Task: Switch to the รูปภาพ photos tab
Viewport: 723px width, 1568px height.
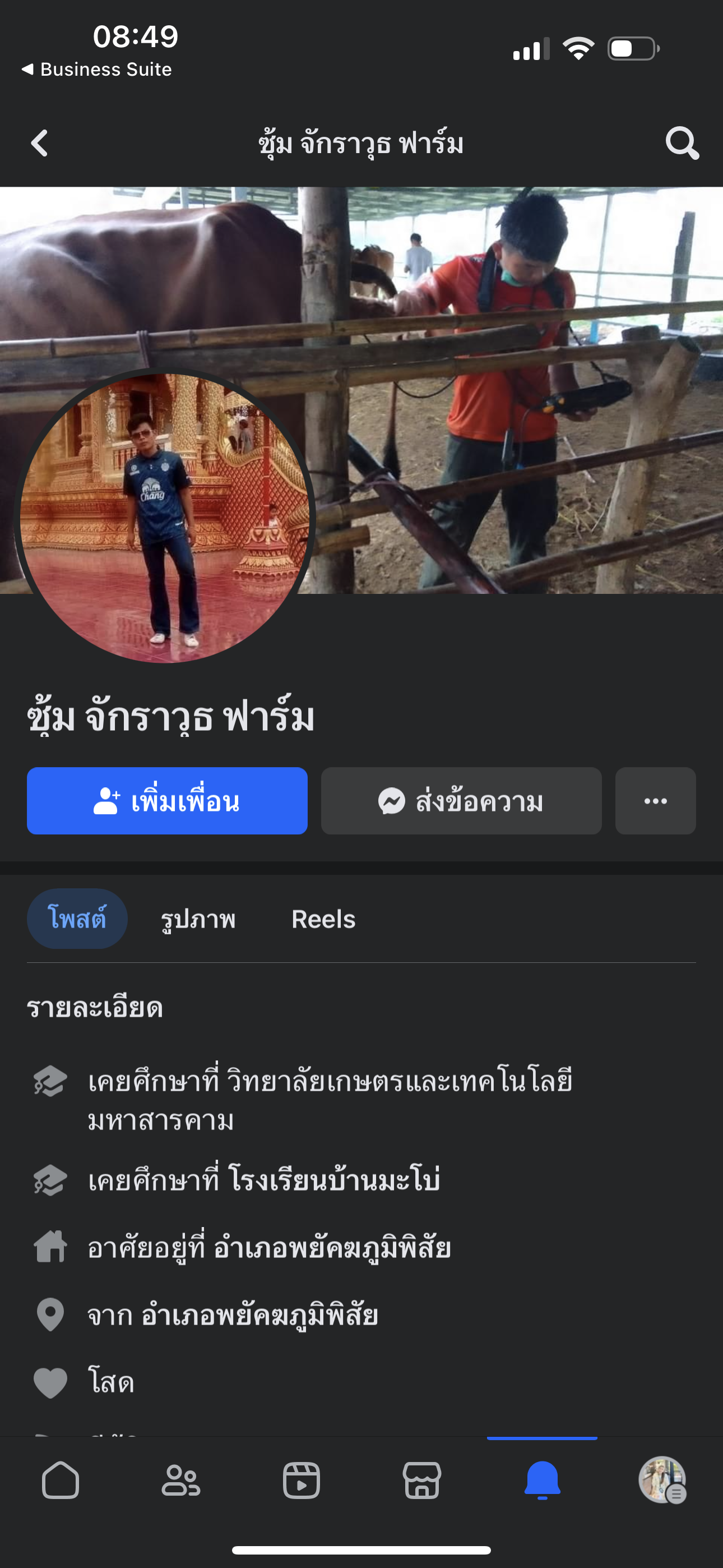Action: [x=198, y=919]
